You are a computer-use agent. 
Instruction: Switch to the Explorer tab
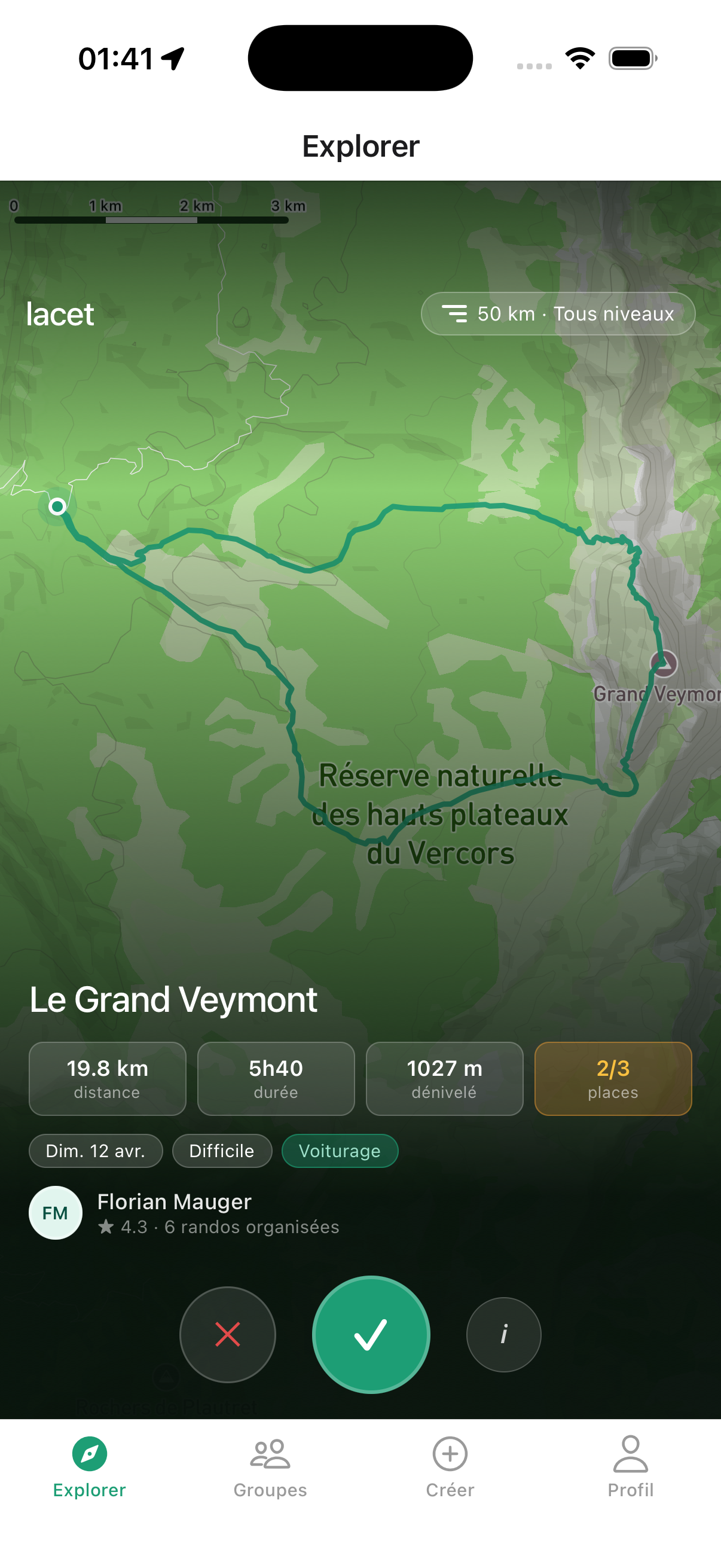click(89, 1467)
